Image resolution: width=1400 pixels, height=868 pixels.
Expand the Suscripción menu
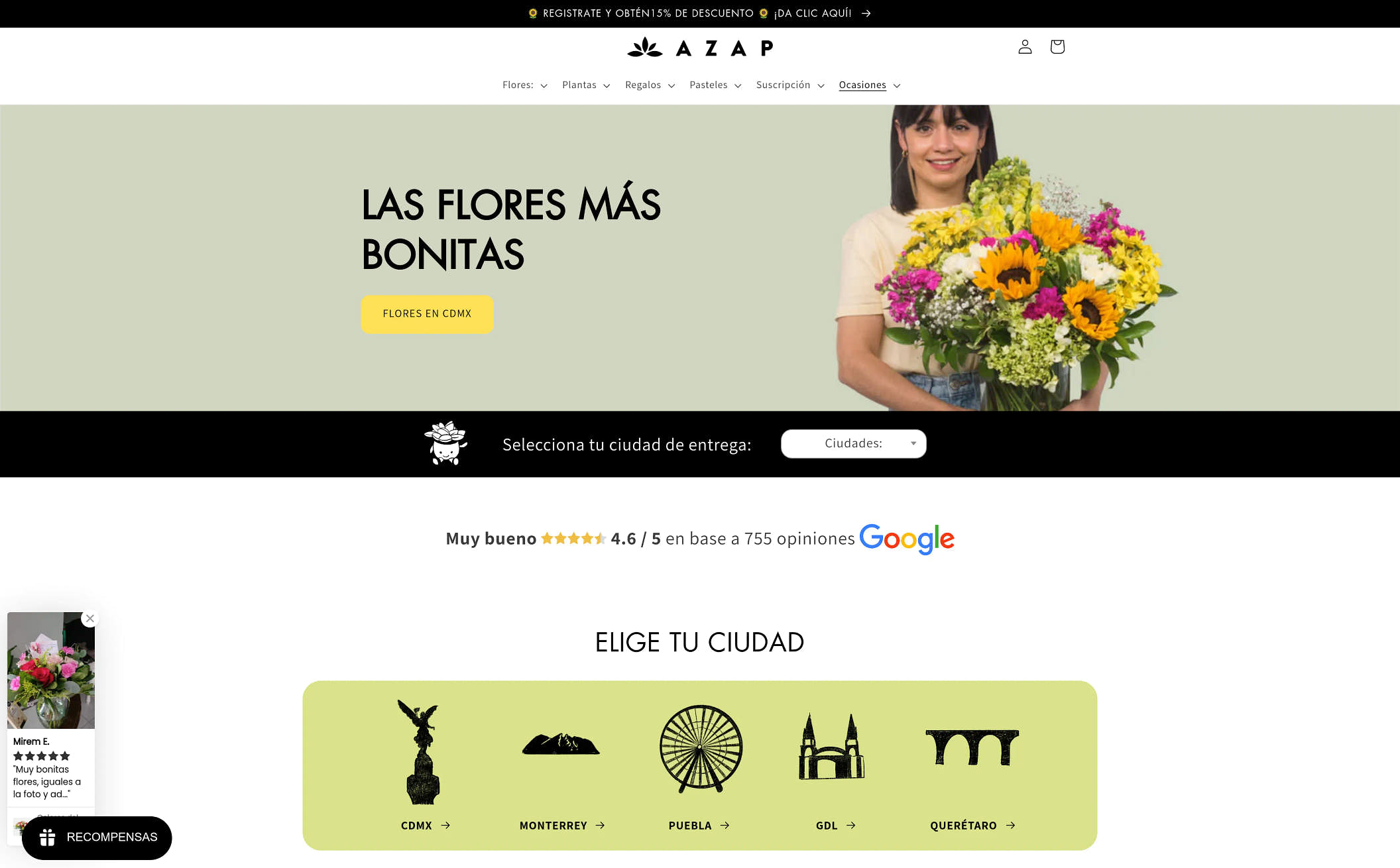click(x=790, y=85)
